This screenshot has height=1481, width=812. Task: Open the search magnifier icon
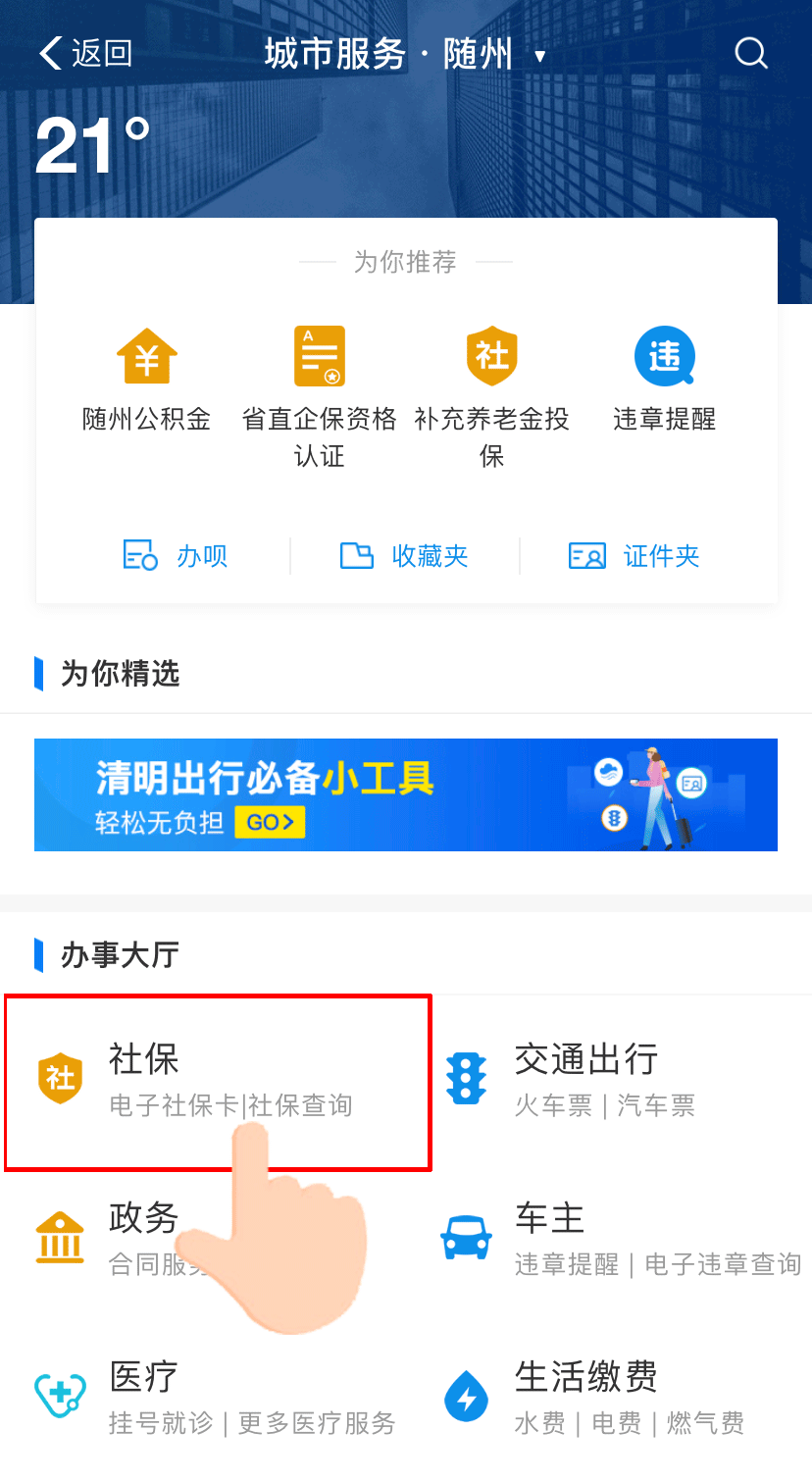click(750, 53)
